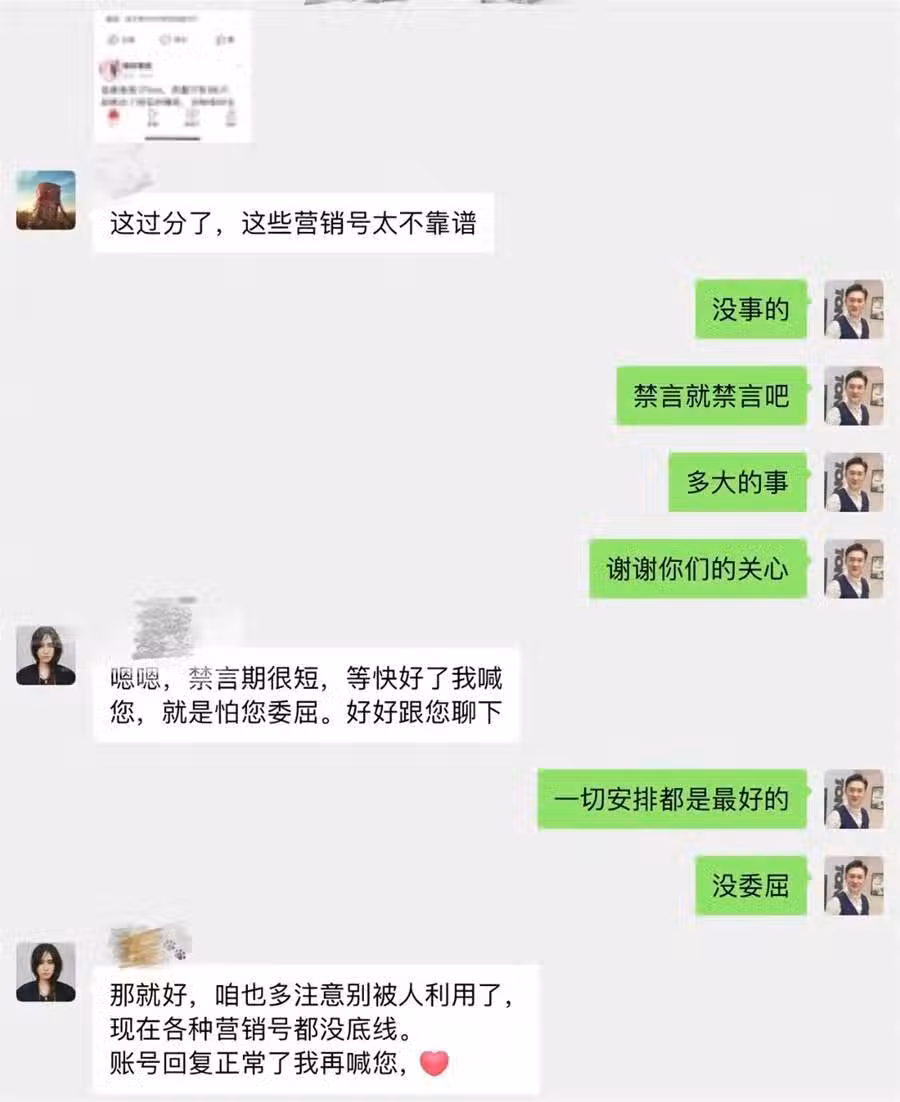Open avatar next to "那就好" message
The width and height of the screenshot is (900, 1102).
click(x=45, y=971)
